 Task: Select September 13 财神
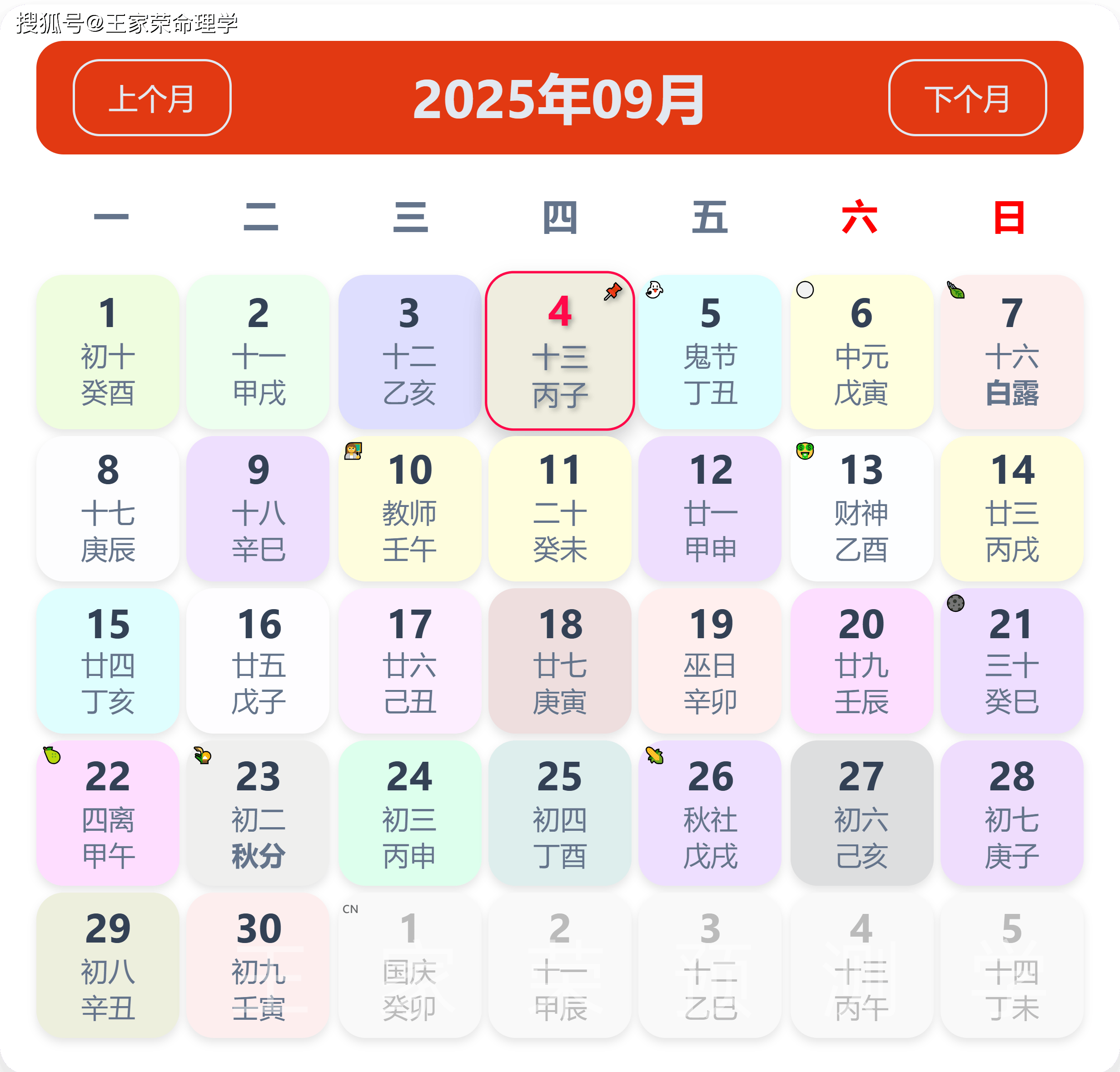click(861, 508)
